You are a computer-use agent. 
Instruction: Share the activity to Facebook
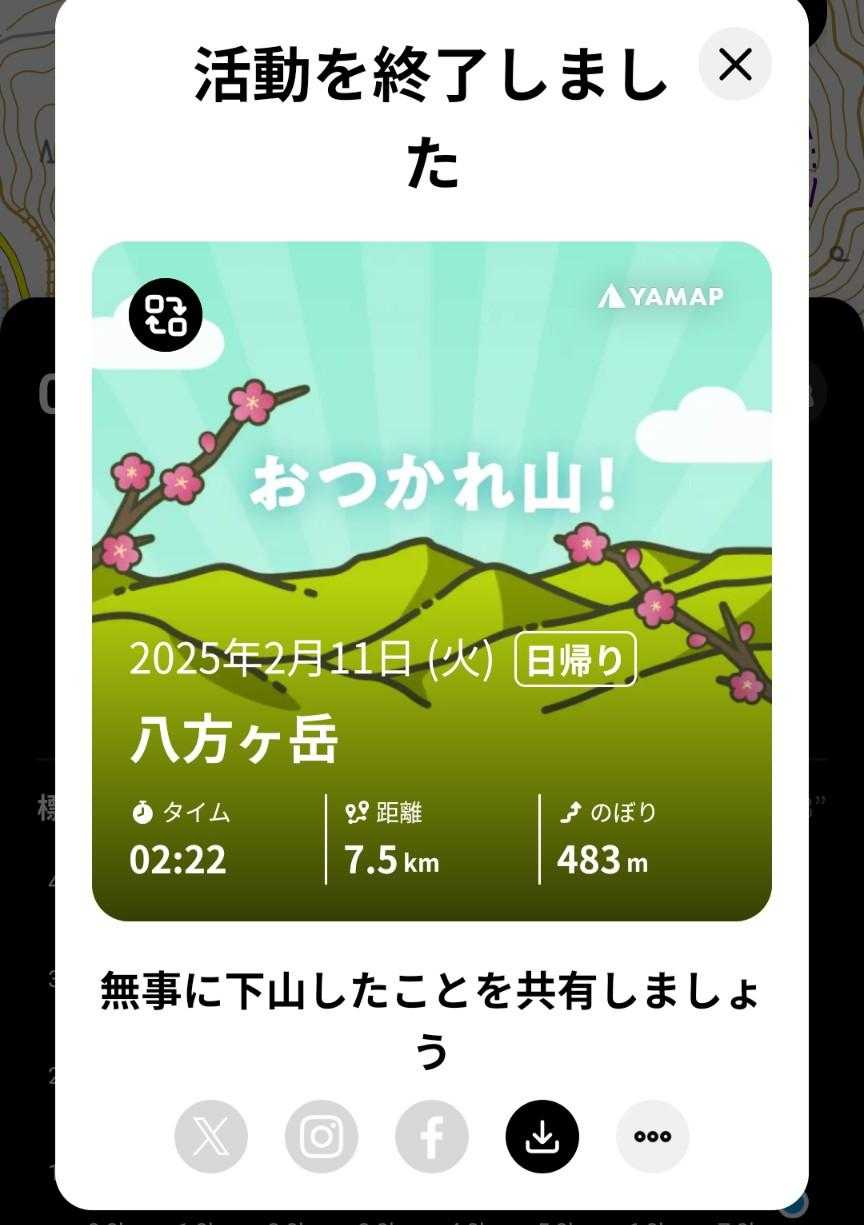(x=432, y=1136)
